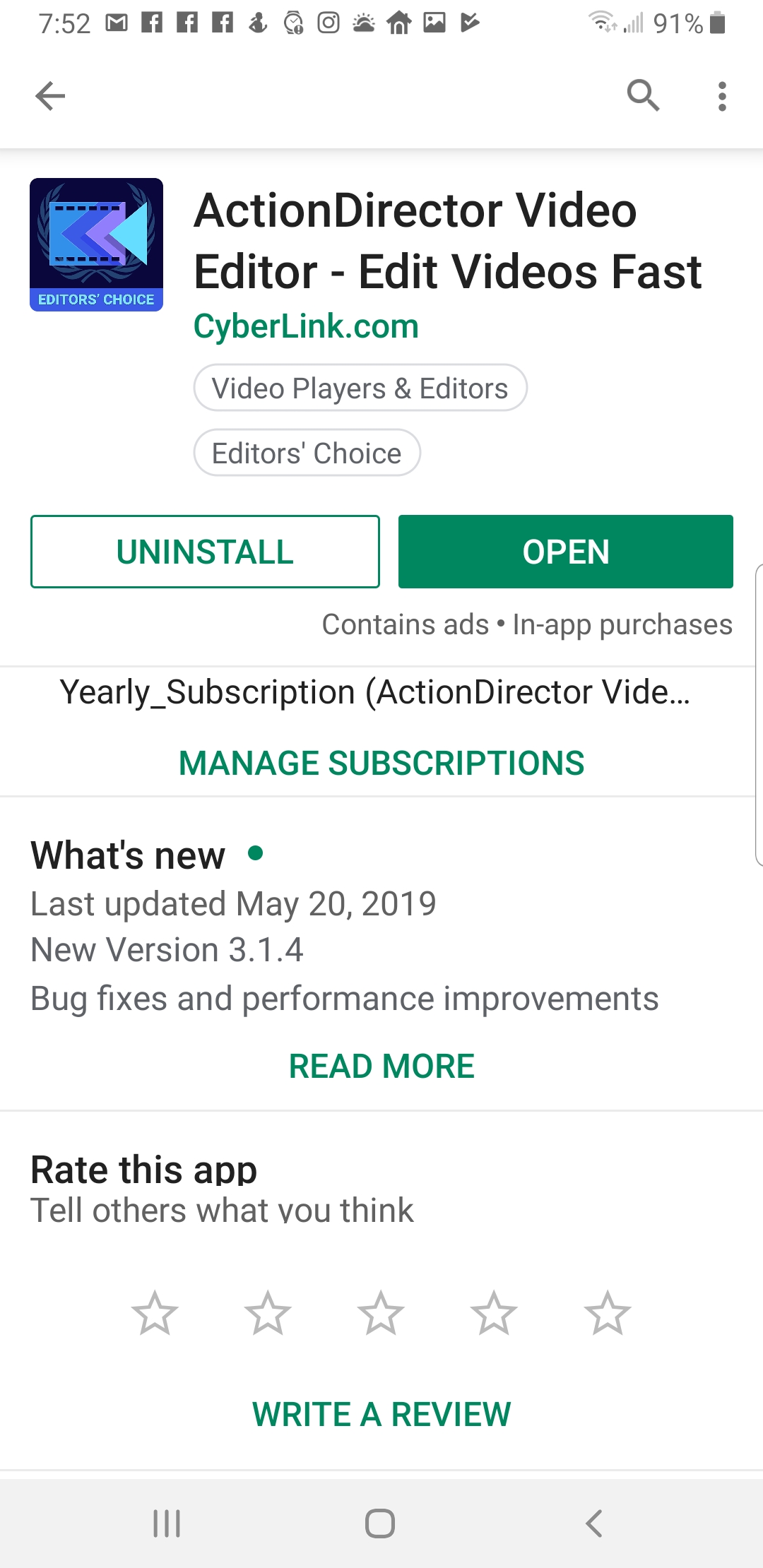Tap WRITE A REVIEW
763x1568 pixels.
tap(381, 1415)
